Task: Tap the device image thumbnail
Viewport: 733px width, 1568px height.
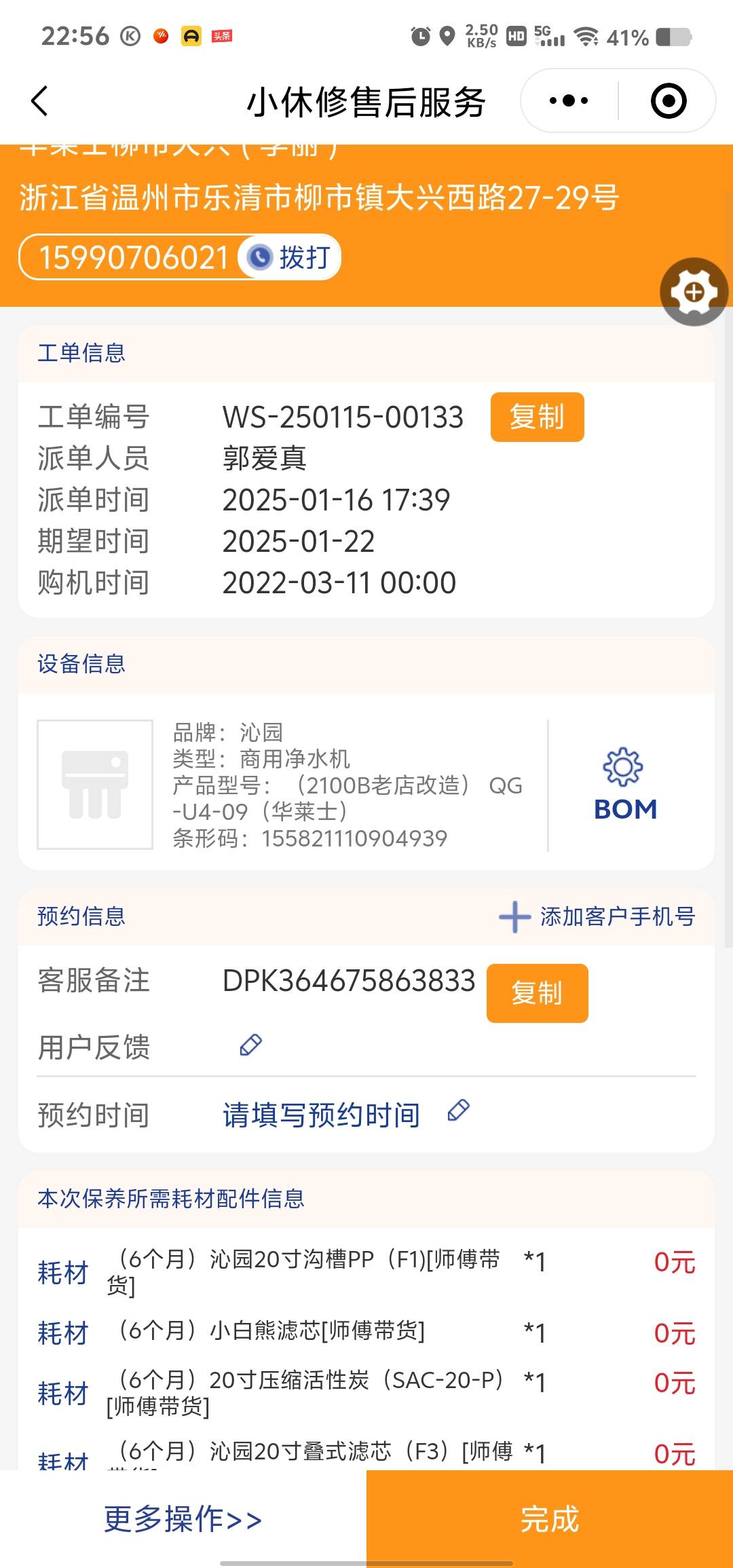Action: (x=95, y=785)
